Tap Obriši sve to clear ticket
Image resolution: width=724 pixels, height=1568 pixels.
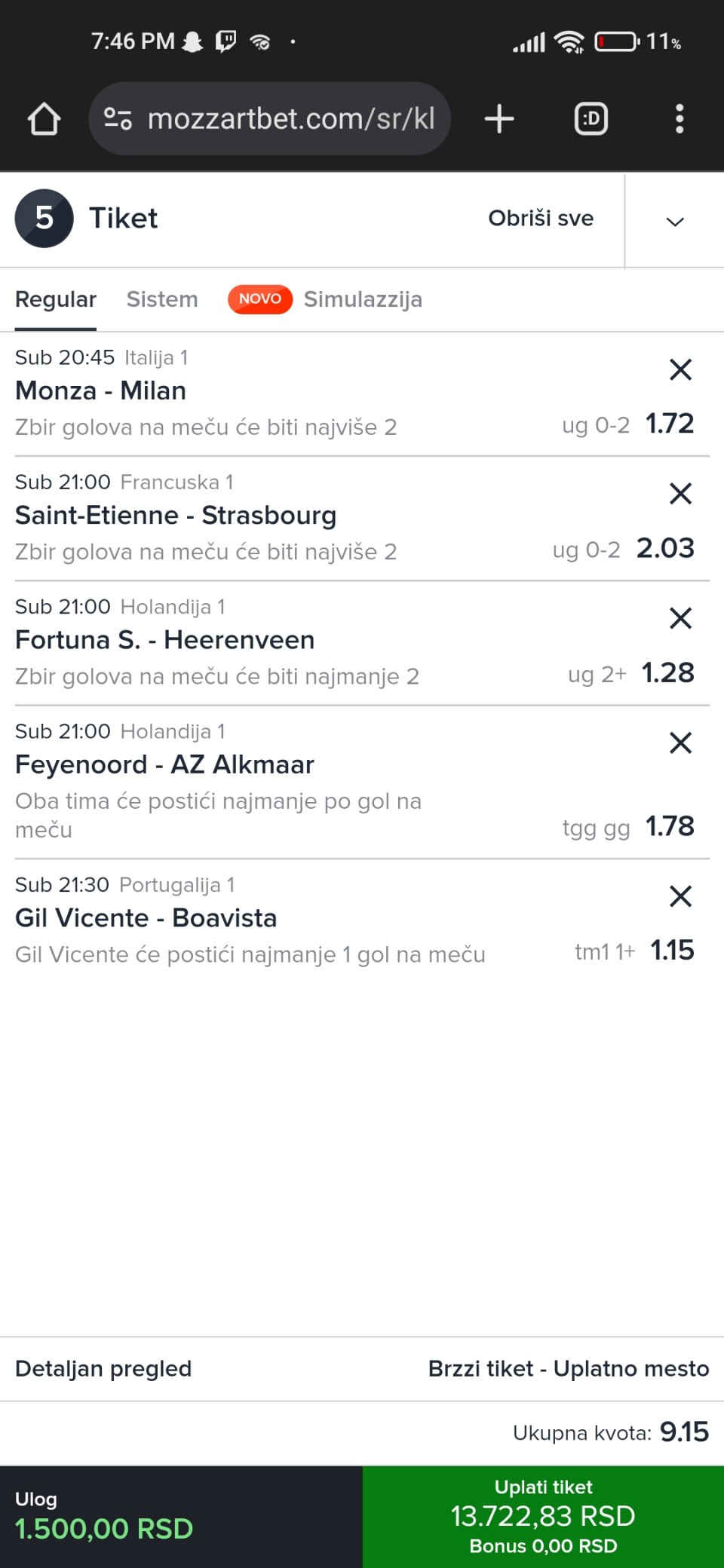pyautogui.click(x=541, y=219)
